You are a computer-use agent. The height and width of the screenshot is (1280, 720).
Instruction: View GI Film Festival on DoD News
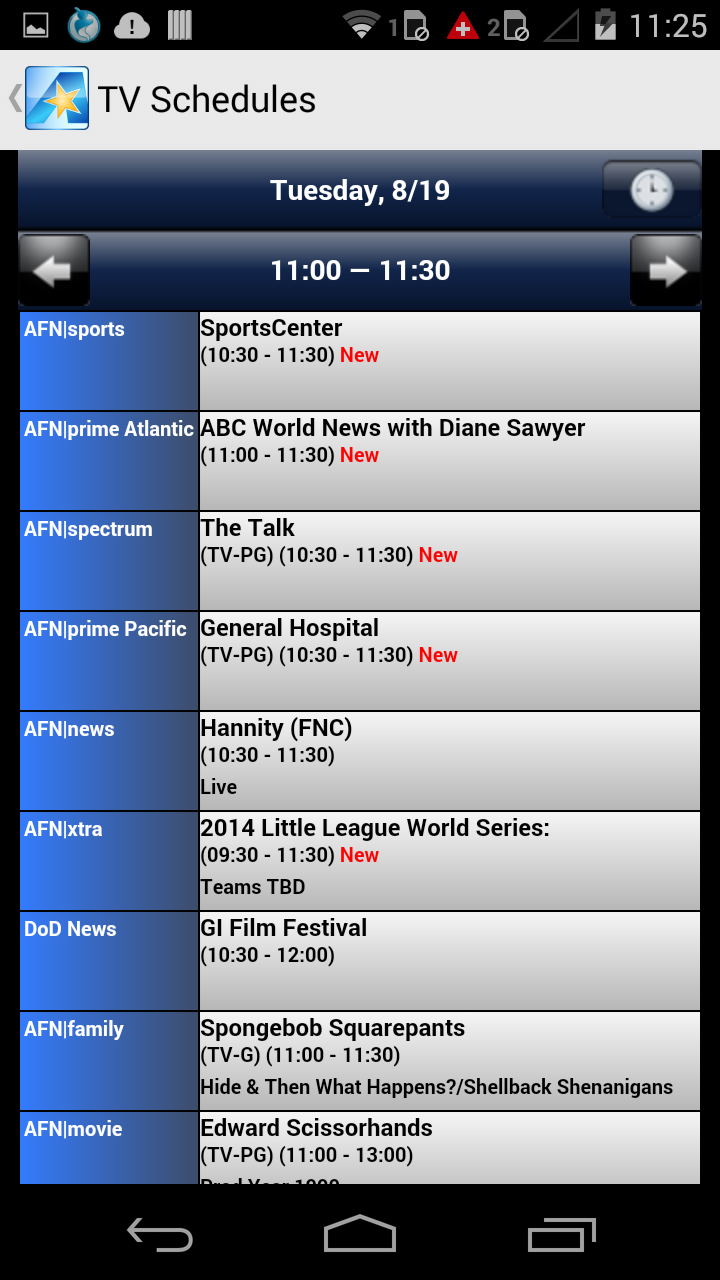point(449,960)
